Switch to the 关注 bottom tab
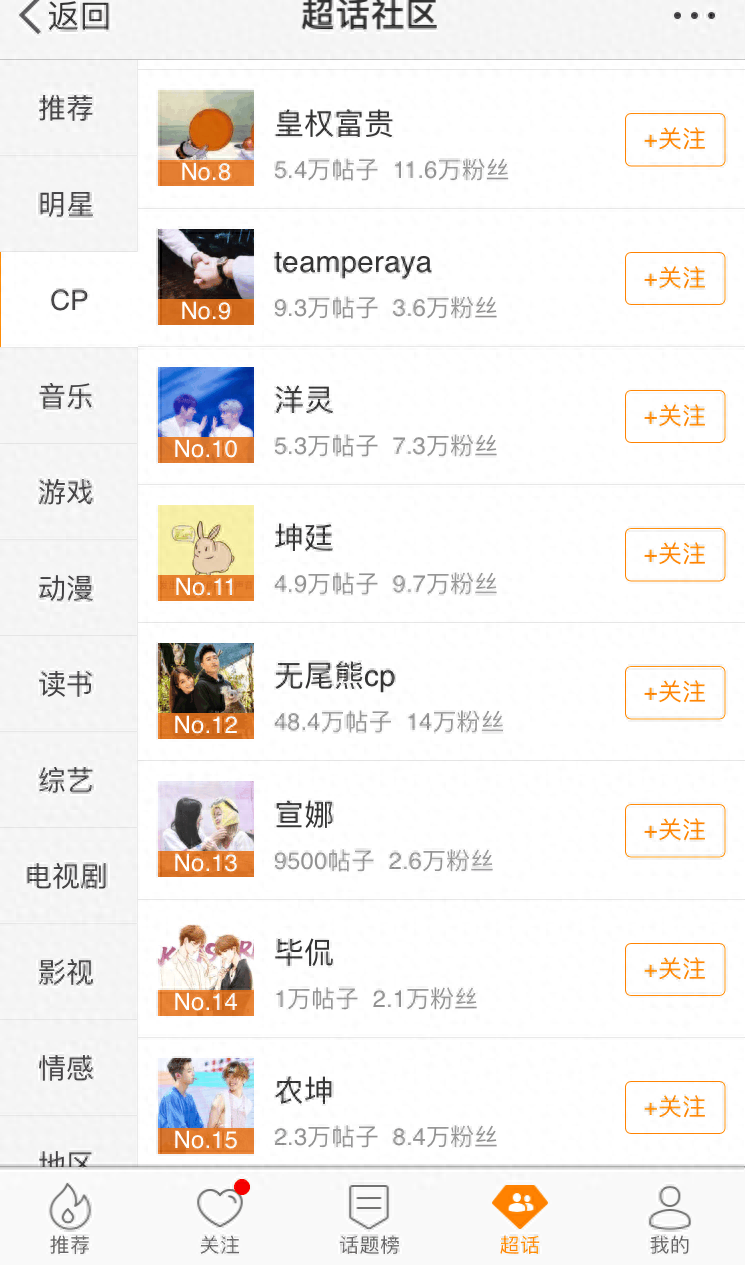Viewport: 745px width, 1265px height. [x=220, y=1220]
